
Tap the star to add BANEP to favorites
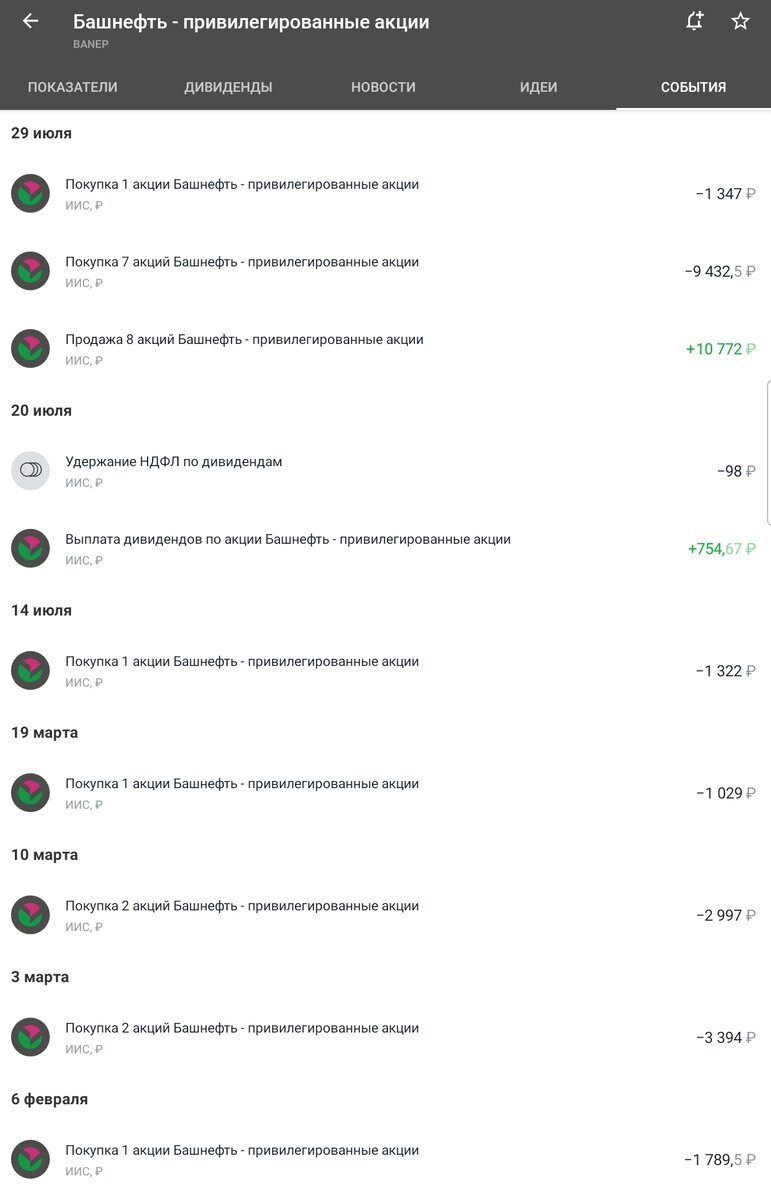tap(741, 20)
